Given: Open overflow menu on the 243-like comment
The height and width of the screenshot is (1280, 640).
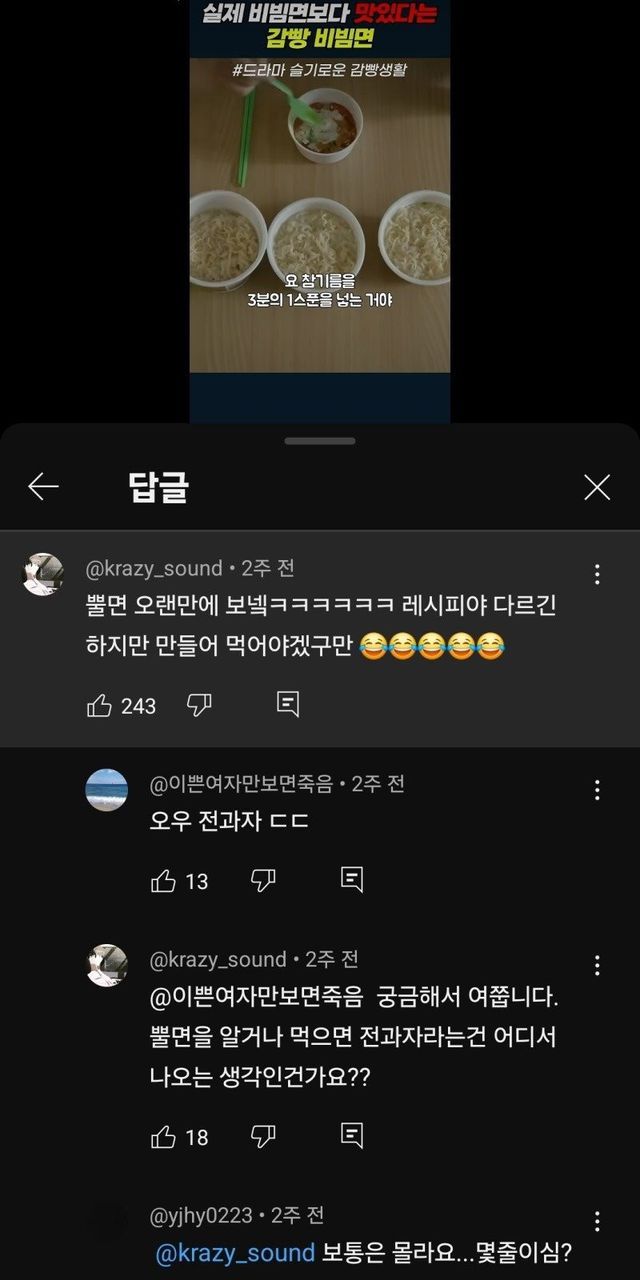Looking at the screenshot, I should 597,574.
